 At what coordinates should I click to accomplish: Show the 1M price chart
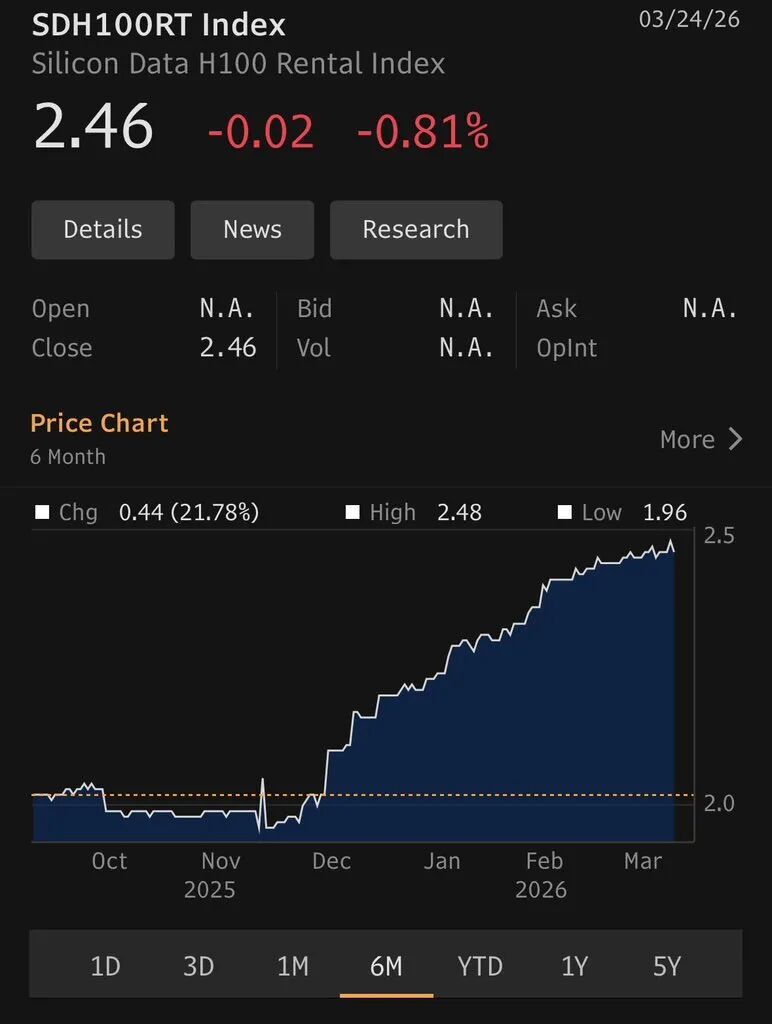(x=292, y=966)
